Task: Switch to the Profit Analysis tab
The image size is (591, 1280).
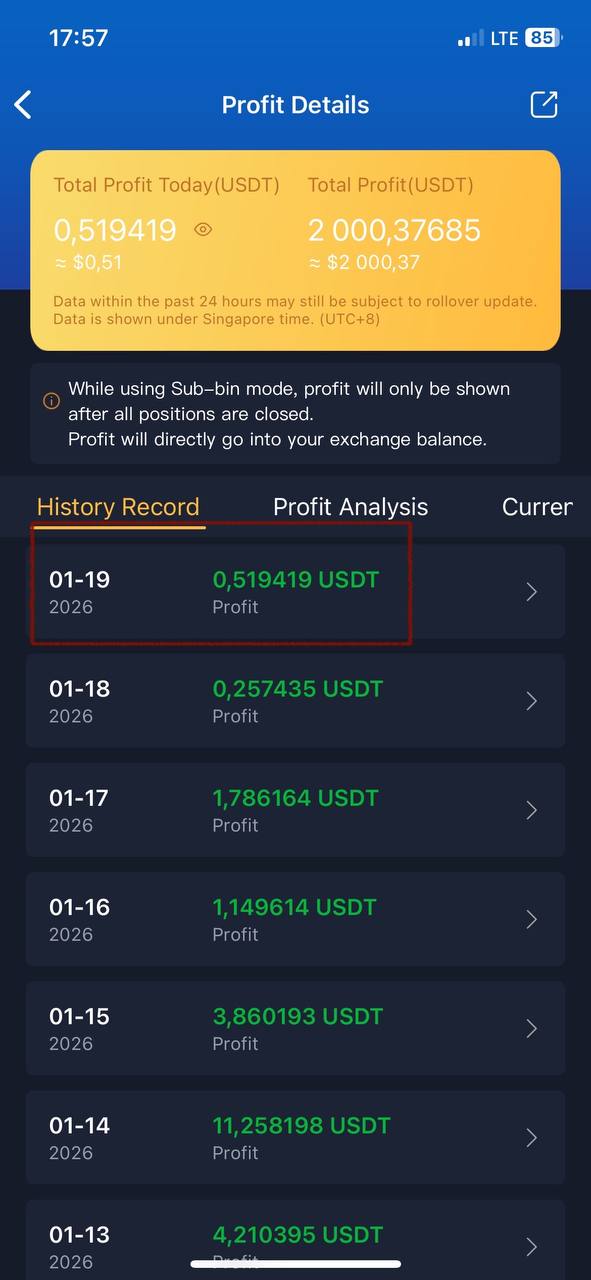Action: (350, 507)
